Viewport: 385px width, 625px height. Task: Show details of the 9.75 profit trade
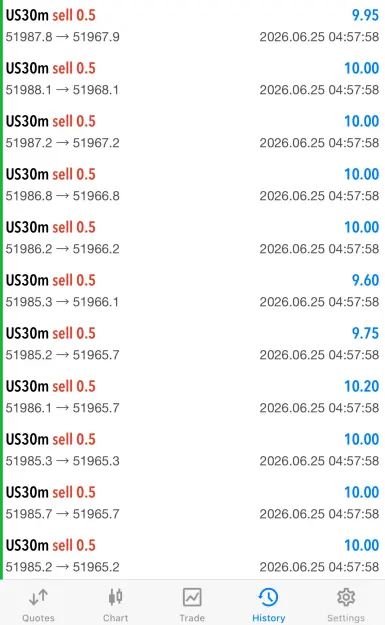tap(192, 344)
